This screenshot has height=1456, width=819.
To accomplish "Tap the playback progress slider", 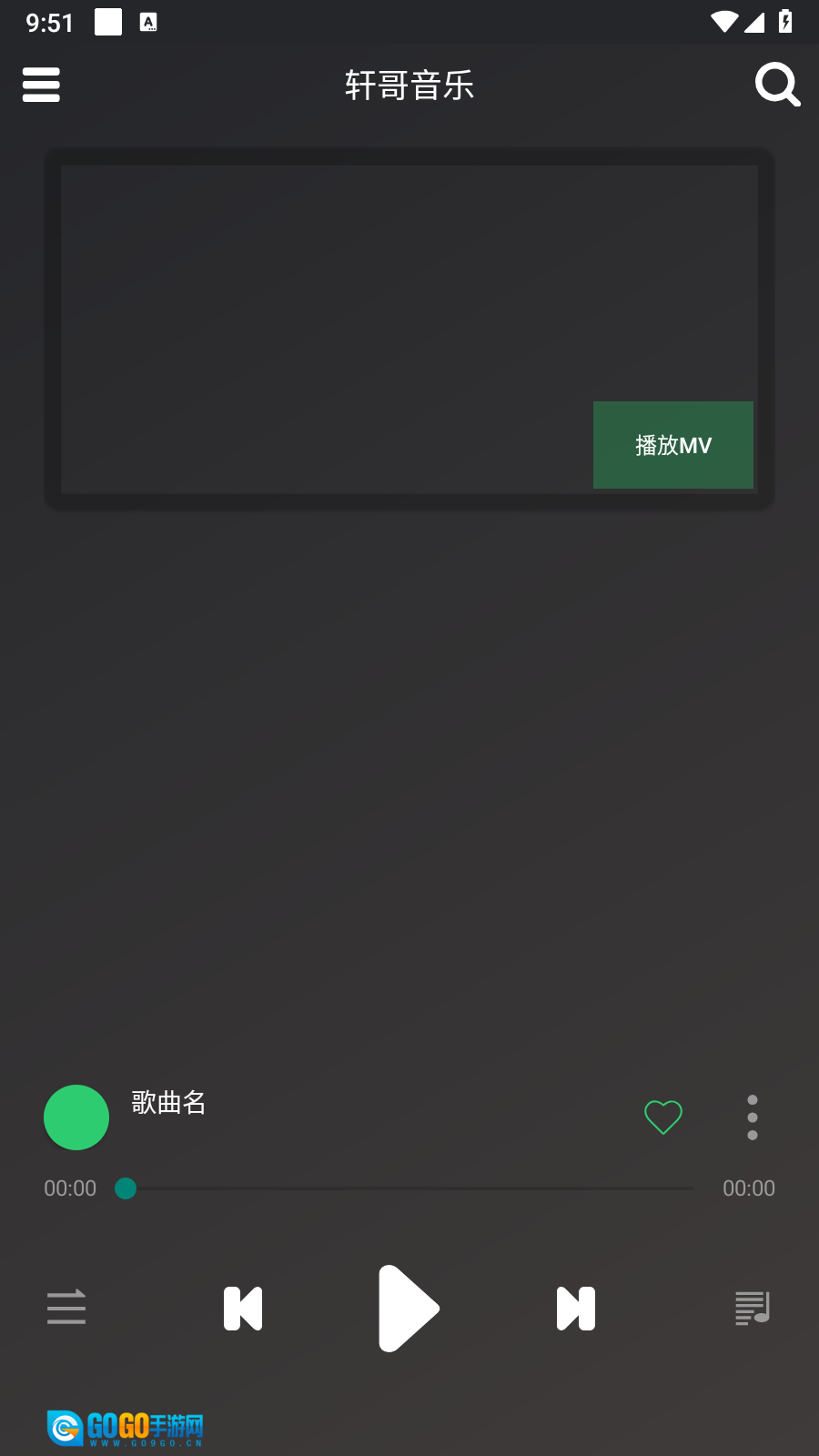I will [409, 1188].
